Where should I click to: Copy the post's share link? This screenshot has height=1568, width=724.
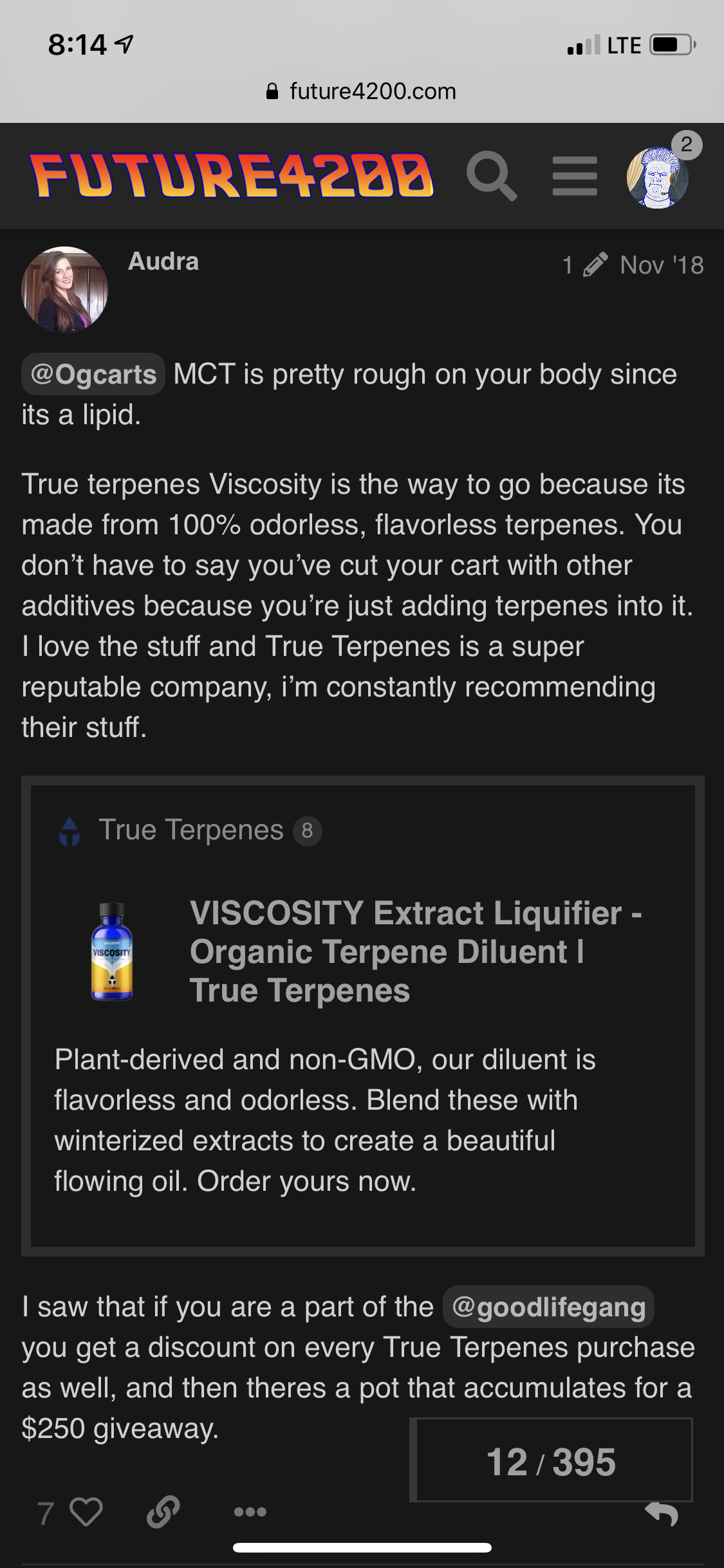click(163, 1512)
